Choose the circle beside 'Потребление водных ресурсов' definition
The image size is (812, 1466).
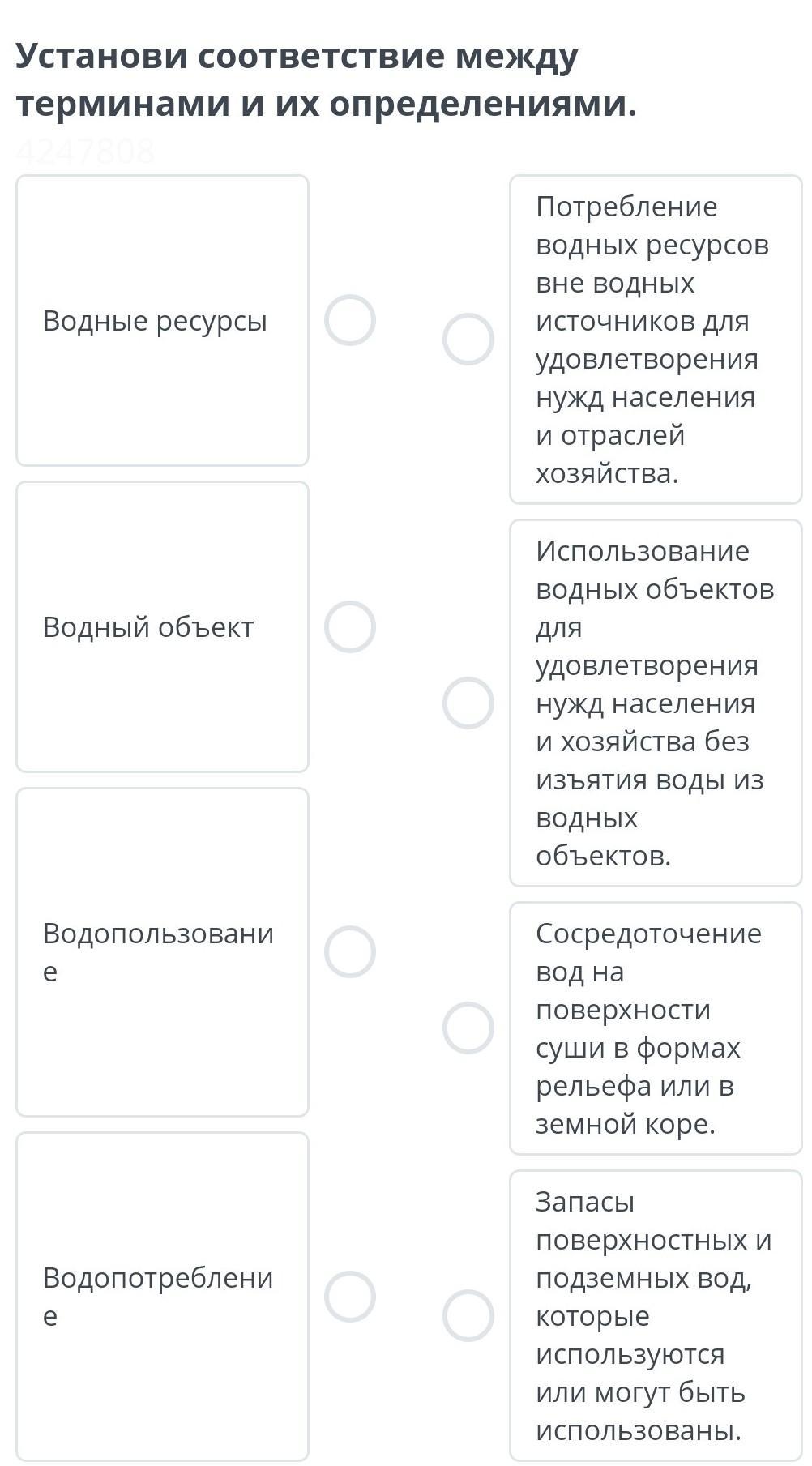468,339
